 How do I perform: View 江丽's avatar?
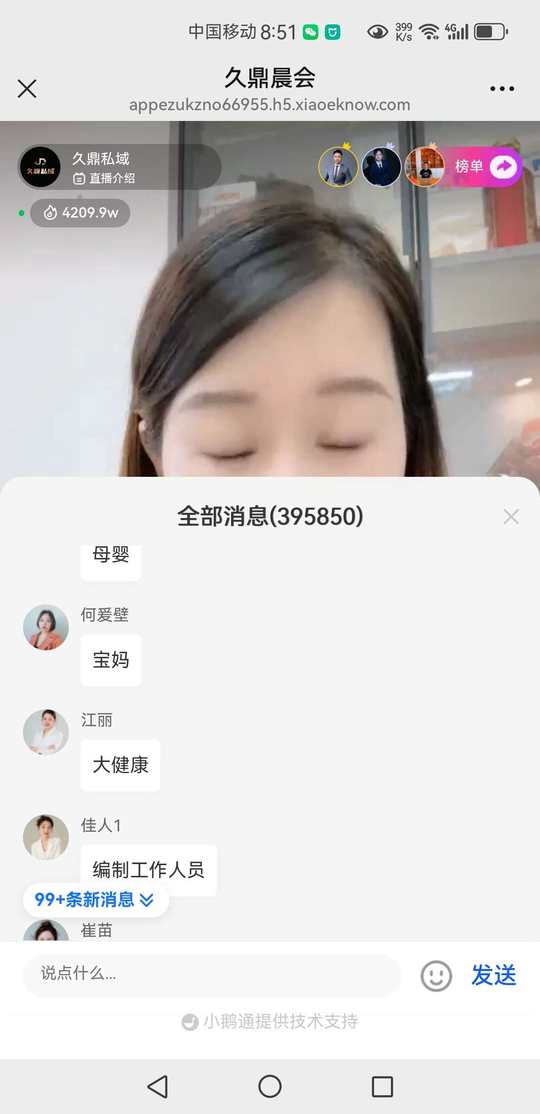tap(46, 732)
